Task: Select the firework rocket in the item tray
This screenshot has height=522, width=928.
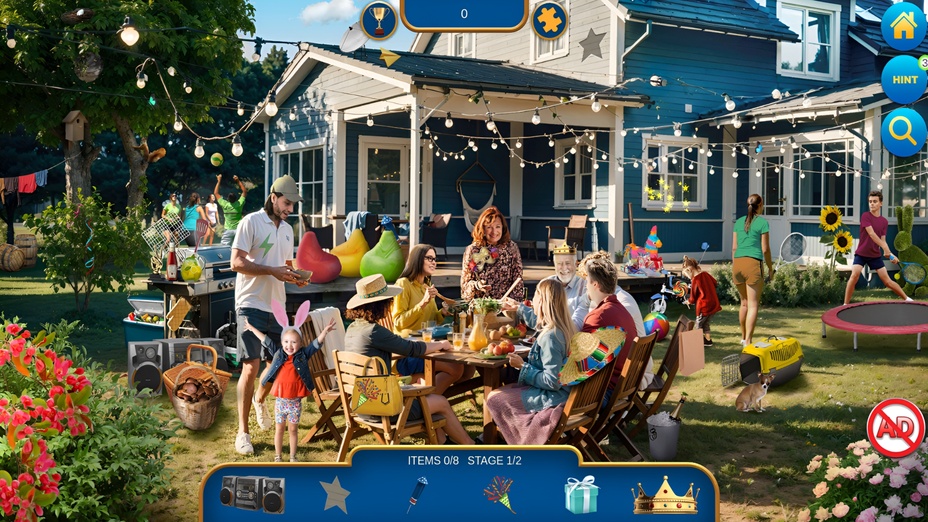Action: [416, 494]
